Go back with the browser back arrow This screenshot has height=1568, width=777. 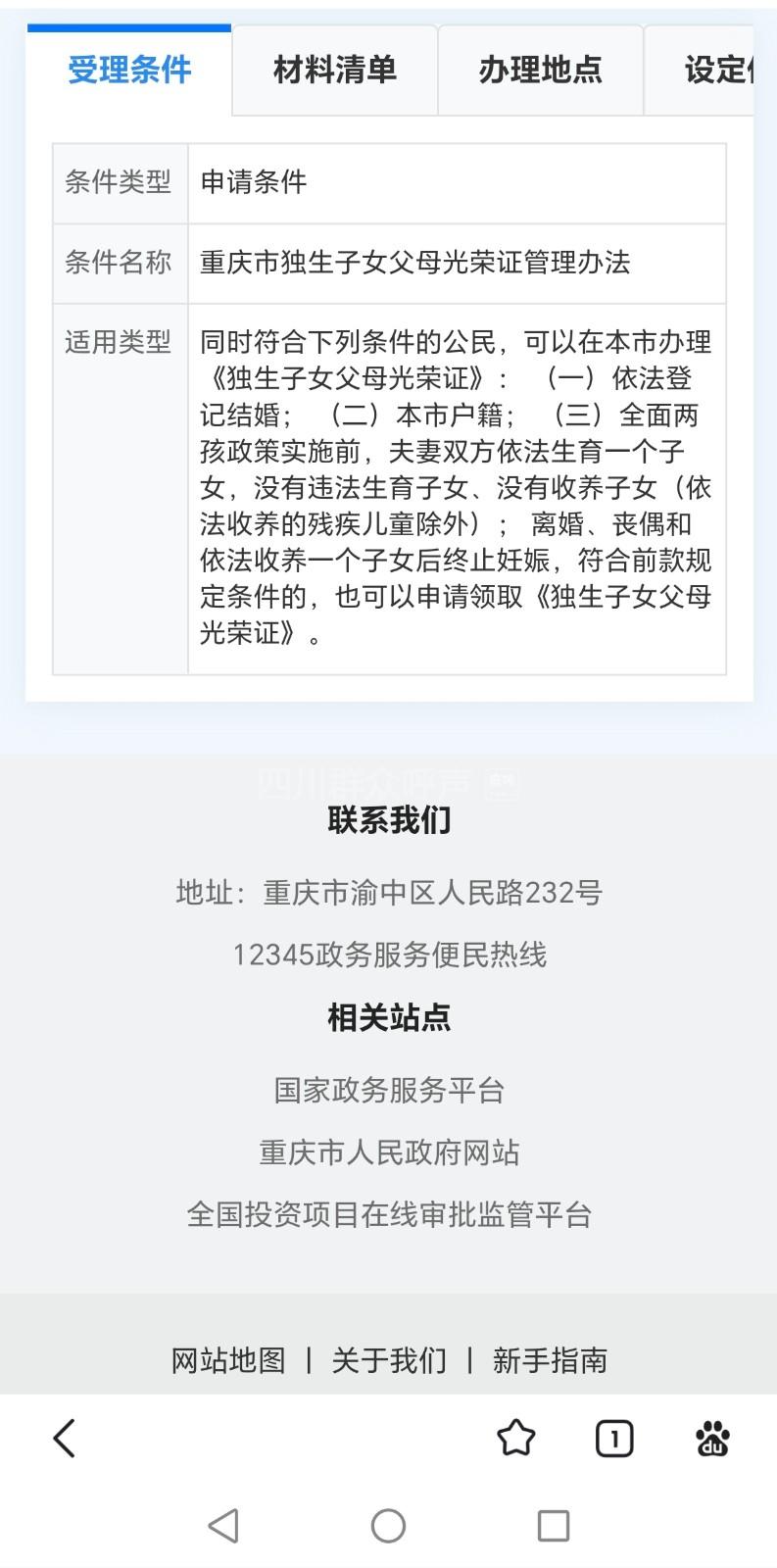pos(65,1439)
